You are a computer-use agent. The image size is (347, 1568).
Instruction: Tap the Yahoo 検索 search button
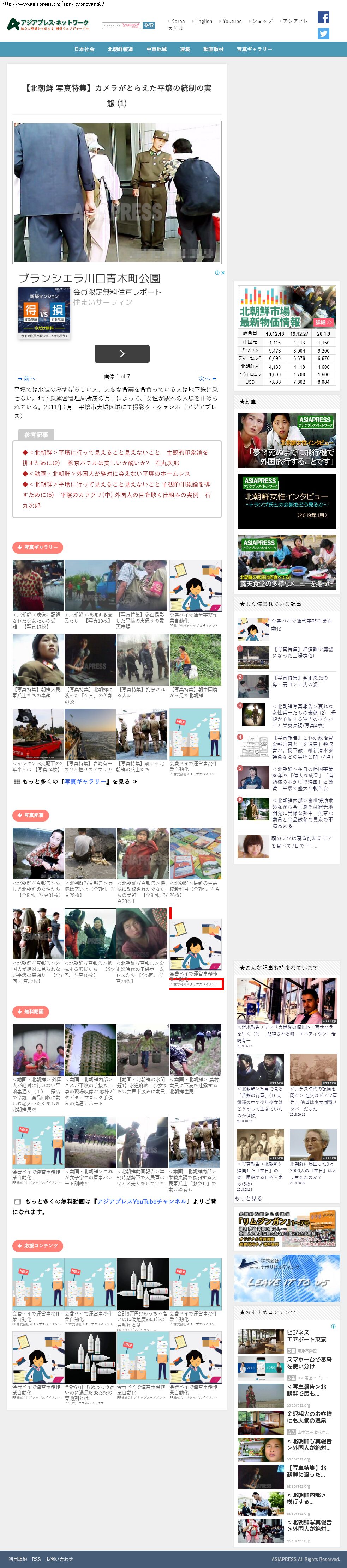coord(149,26)
